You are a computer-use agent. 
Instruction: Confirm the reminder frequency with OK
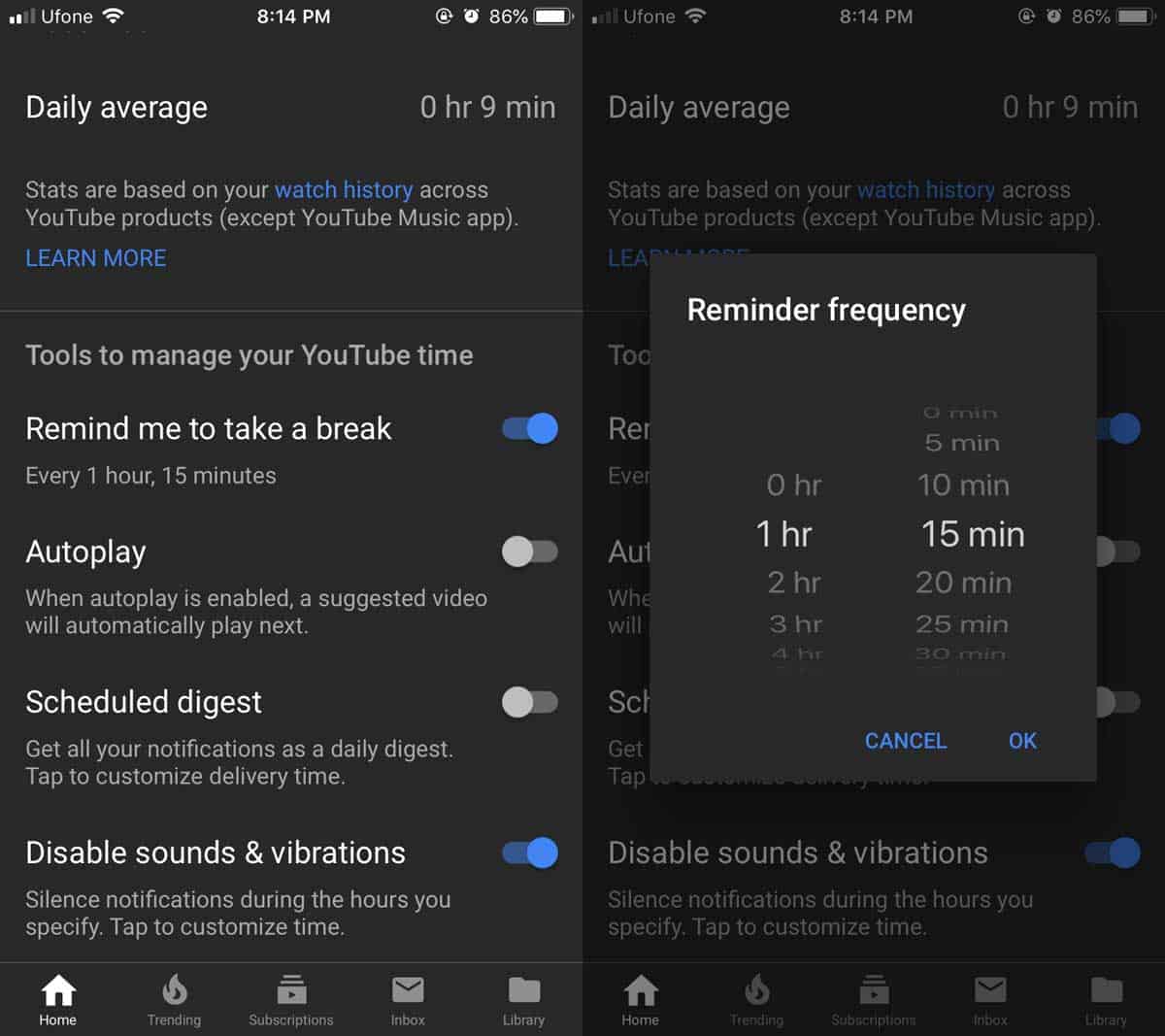pyautogui.click(x=1022, y=741)
